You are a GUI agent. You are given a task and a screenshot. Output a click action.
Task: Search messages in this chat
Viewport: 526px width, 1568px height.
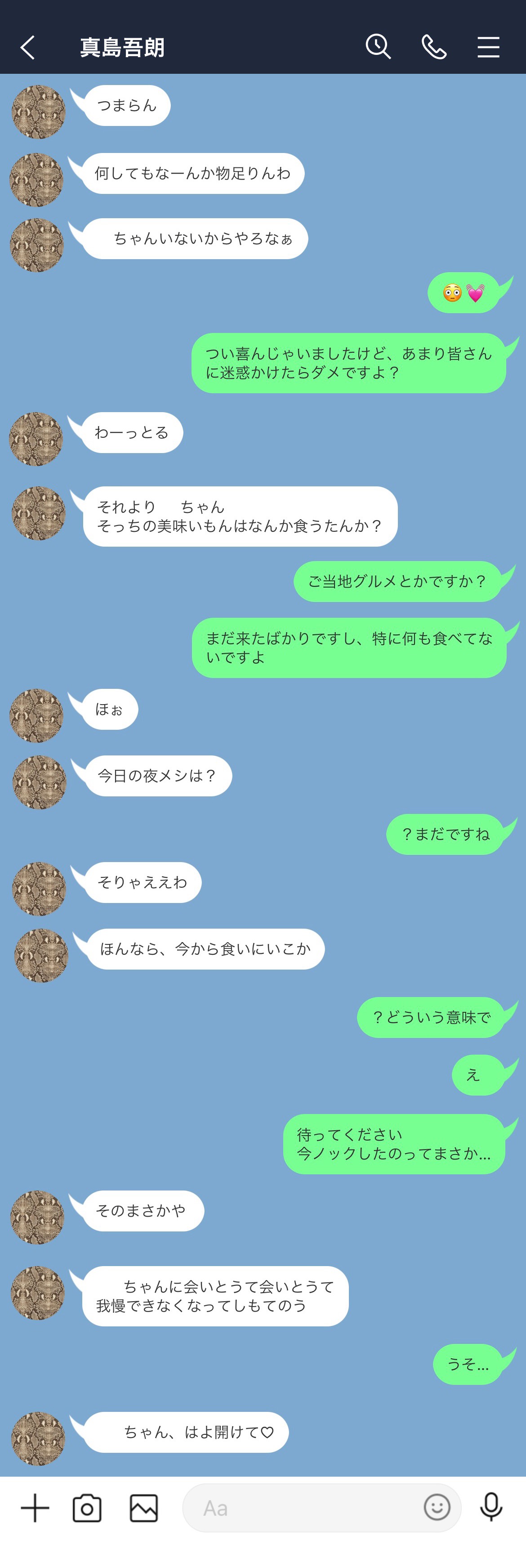pyautogui.click(x=378, y=47)
